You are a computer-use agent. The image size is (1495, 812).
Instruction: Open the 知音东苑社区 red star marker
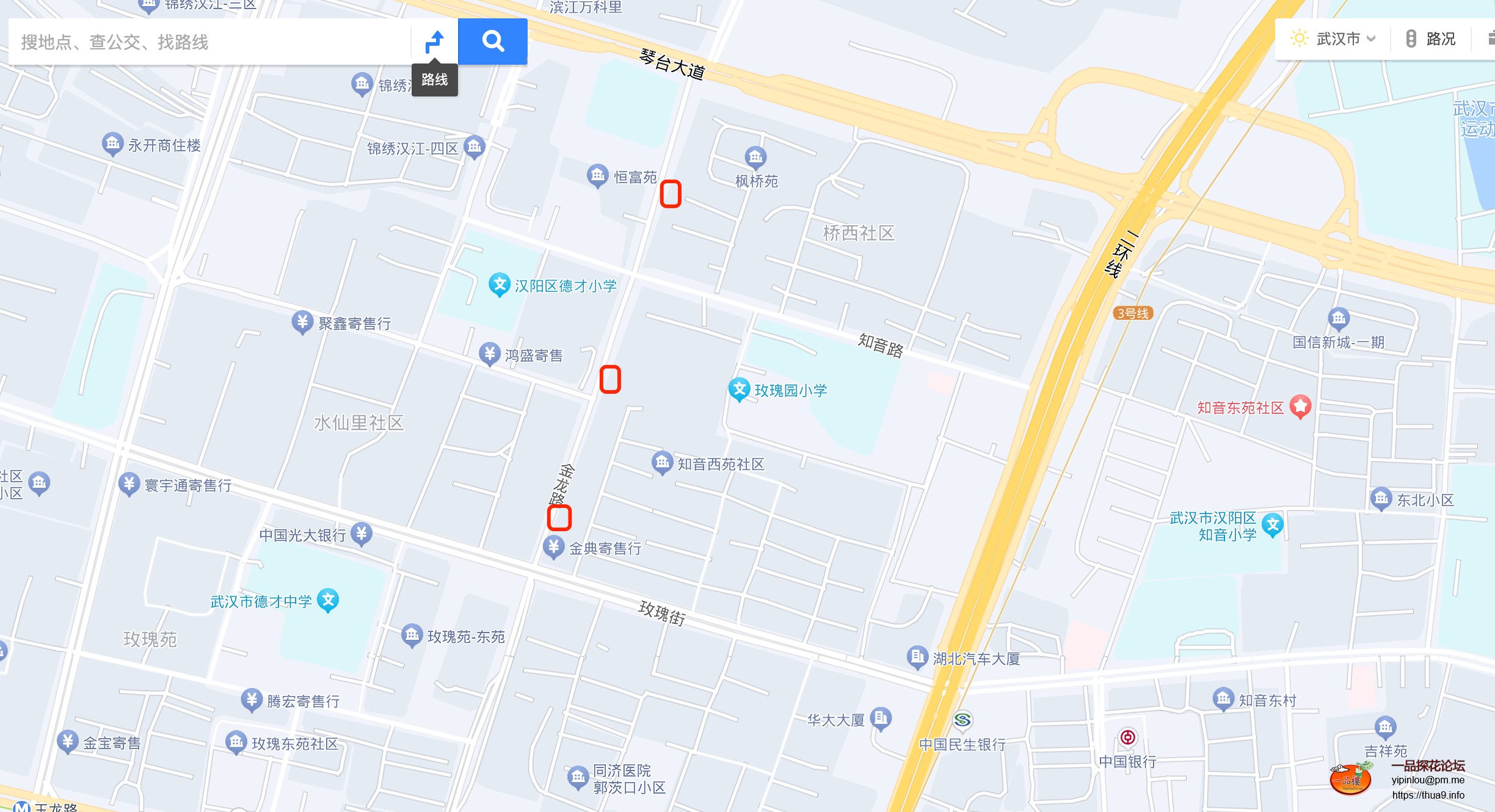[x=1300, y=406]
